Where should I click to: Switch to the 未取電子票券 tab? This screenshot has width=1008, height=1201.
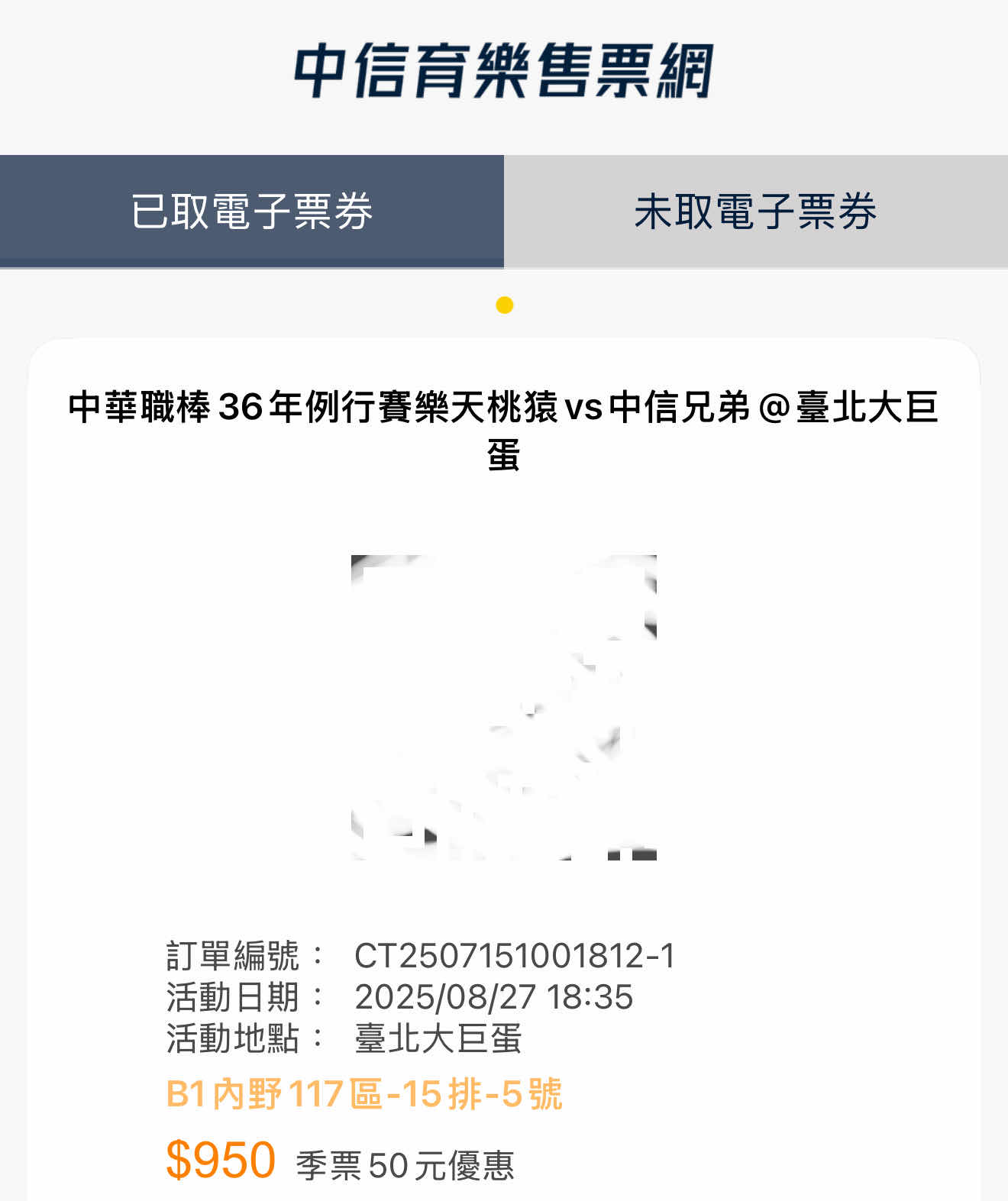(x=755, y=211)
